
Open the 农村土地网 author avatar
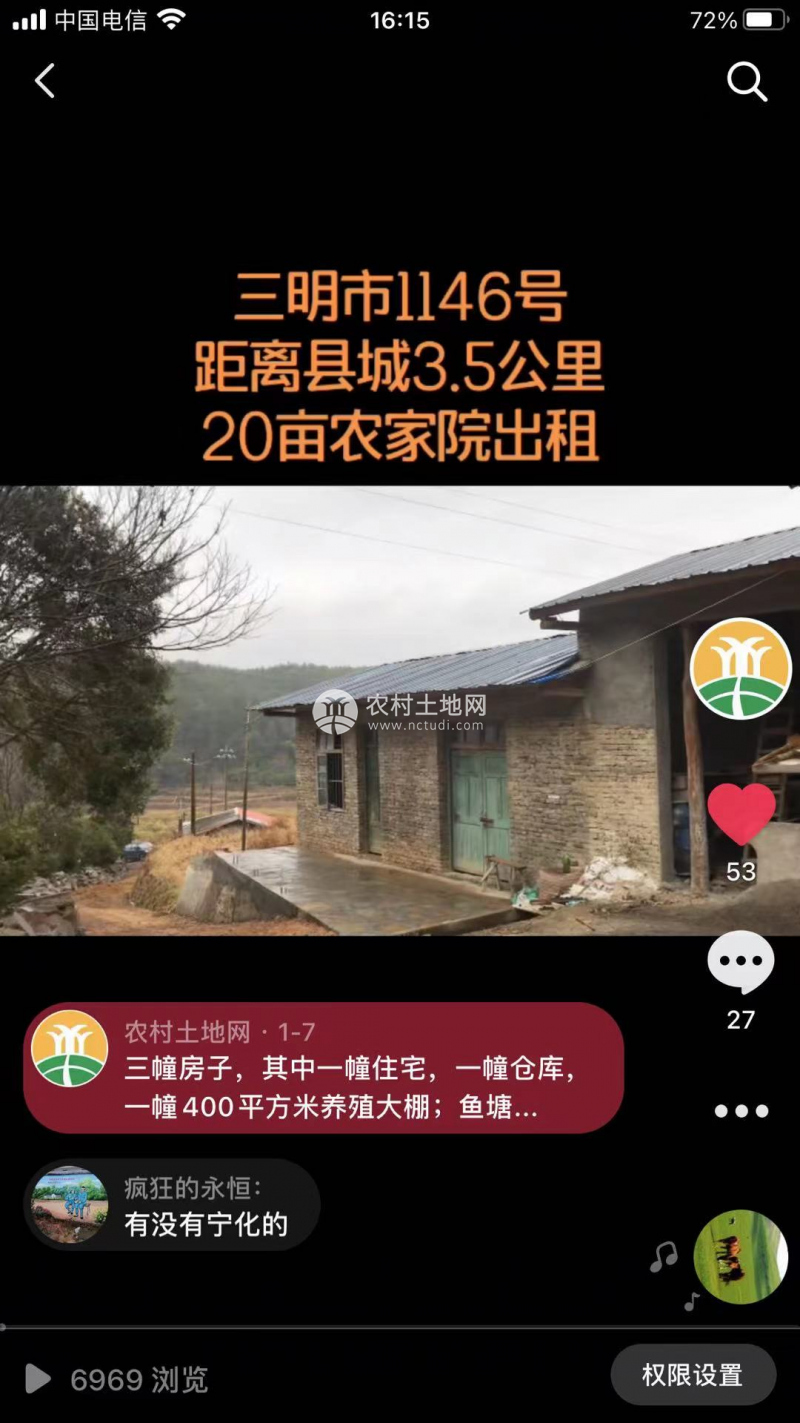click(x=740, y=668)
